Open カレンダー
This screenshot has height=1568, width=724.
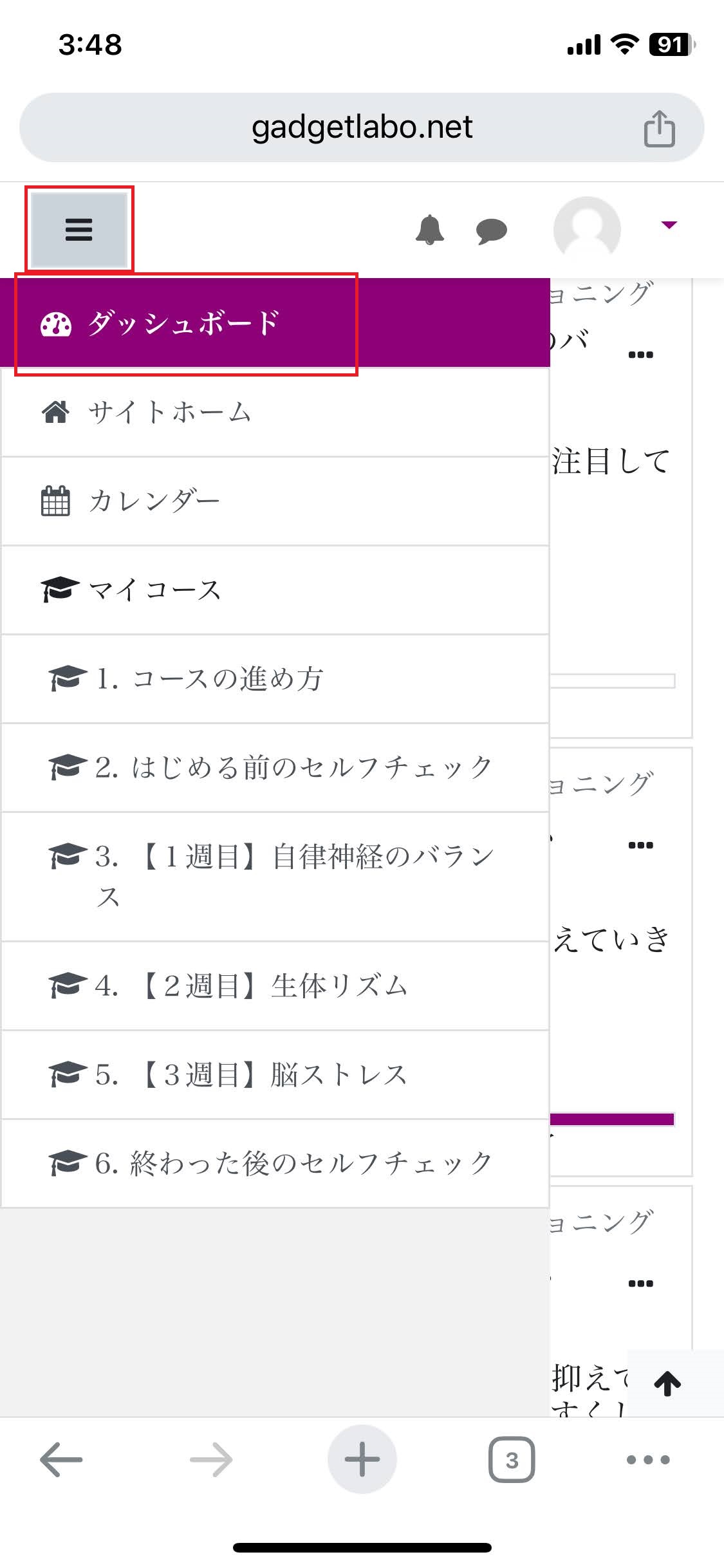(x=275, y=501)
